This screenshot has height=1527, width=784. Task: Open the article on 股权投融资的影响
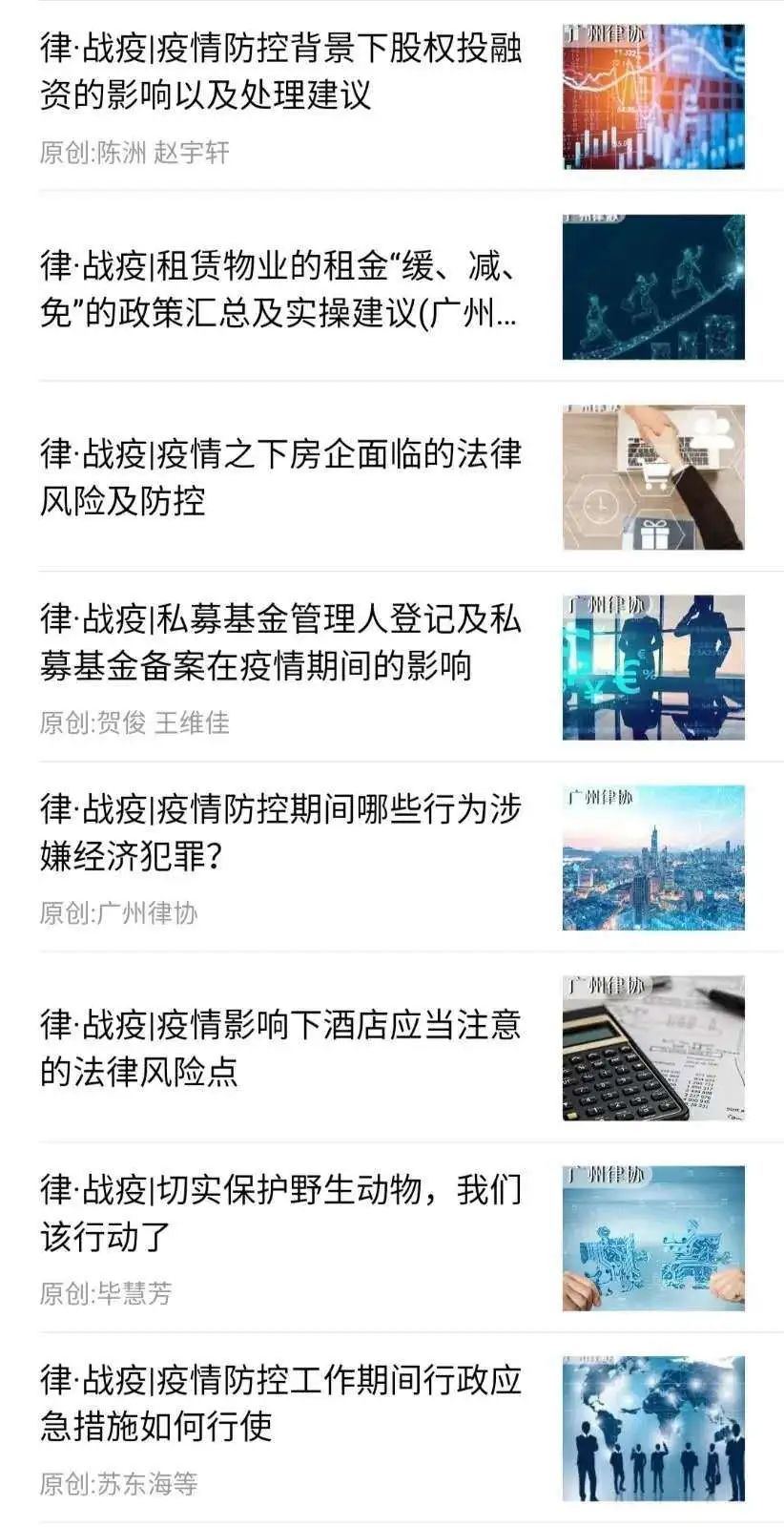tap(281, 72)
